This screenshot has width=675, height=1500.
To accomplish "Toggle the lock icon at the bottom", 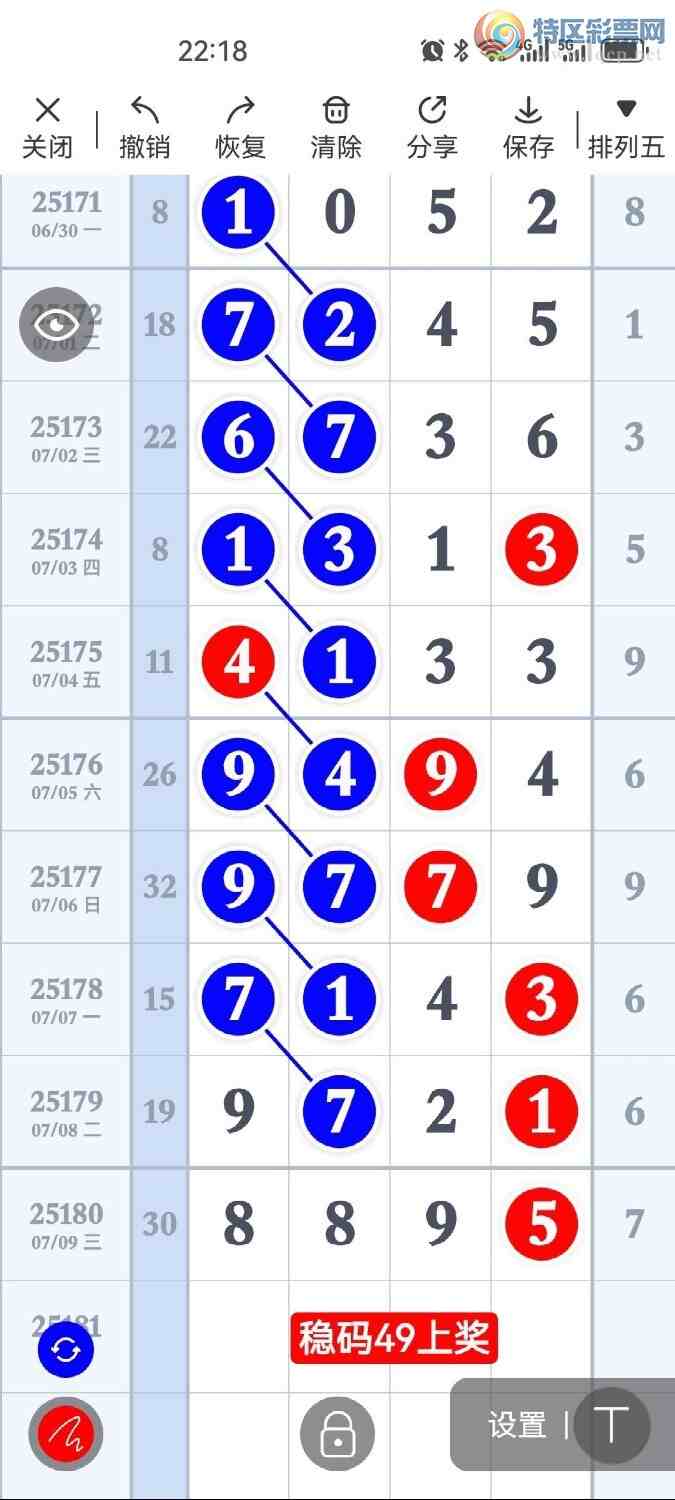I will [x=337, y=1434].
